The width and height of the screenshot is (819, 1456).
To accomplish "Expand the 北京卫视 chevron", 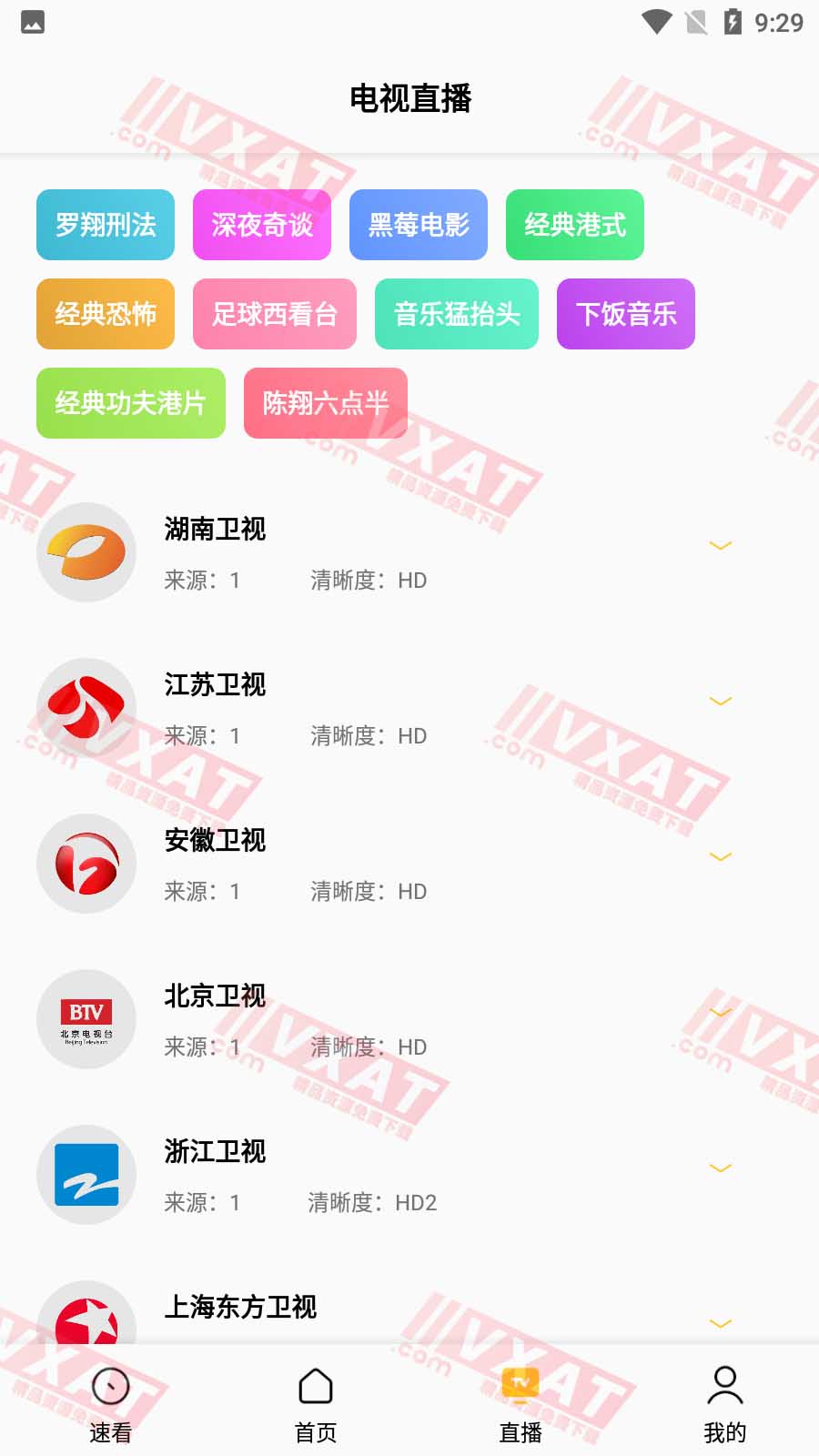I will [720, 1013].
